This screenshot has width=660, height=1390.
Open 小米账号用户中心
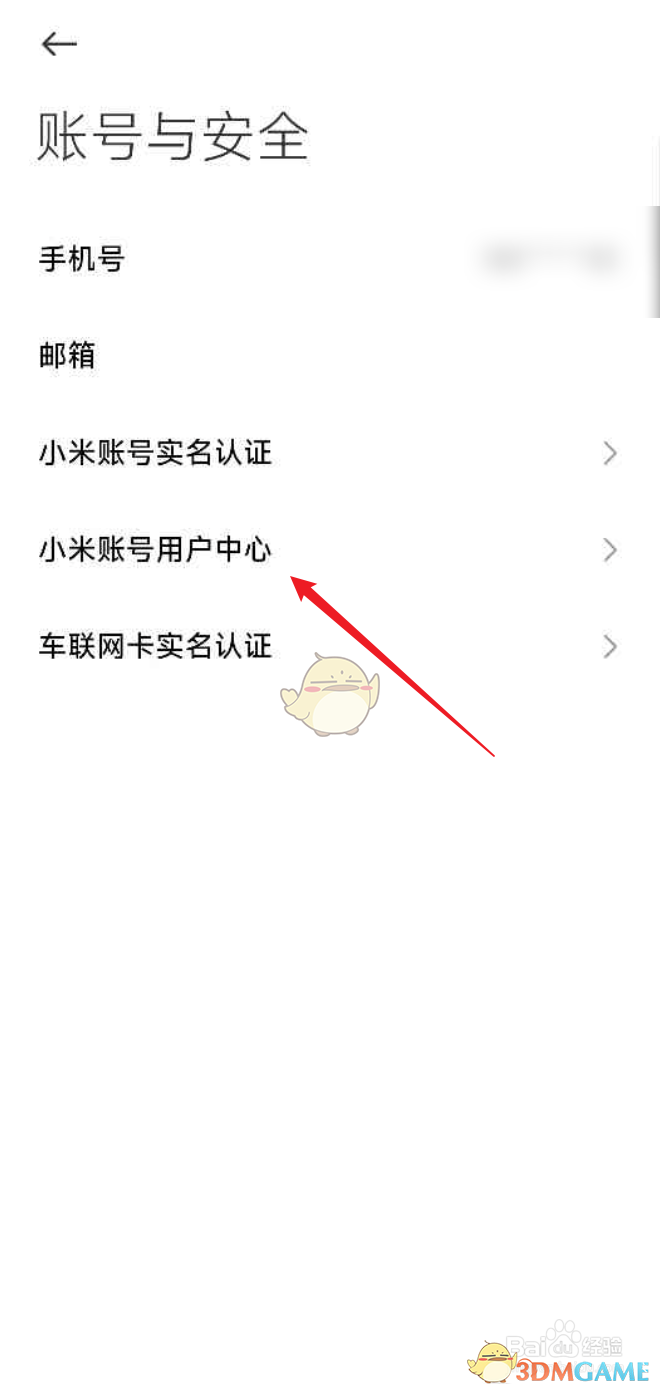tap(330, 550)
